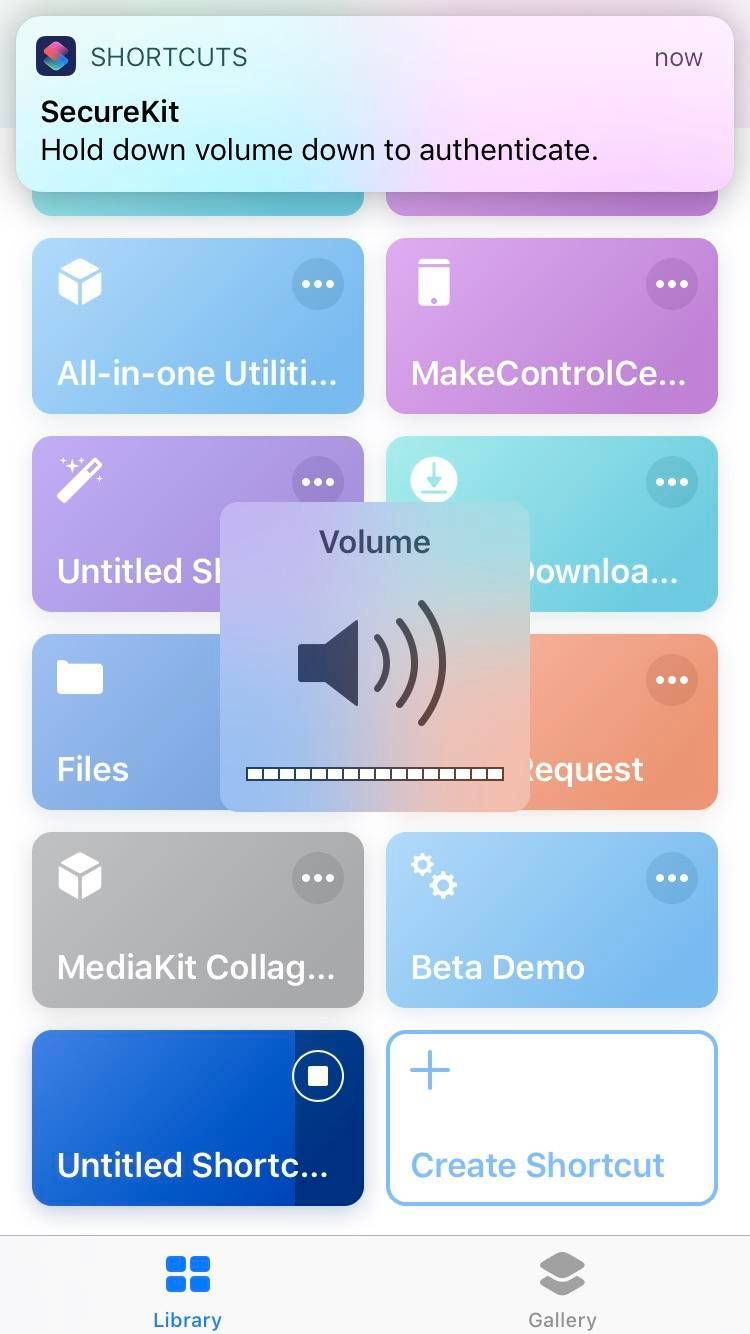The image size is (750, 1334).
Task: Tap the cube icon on All-in-one Utilities shortcut
Action: 78,281
